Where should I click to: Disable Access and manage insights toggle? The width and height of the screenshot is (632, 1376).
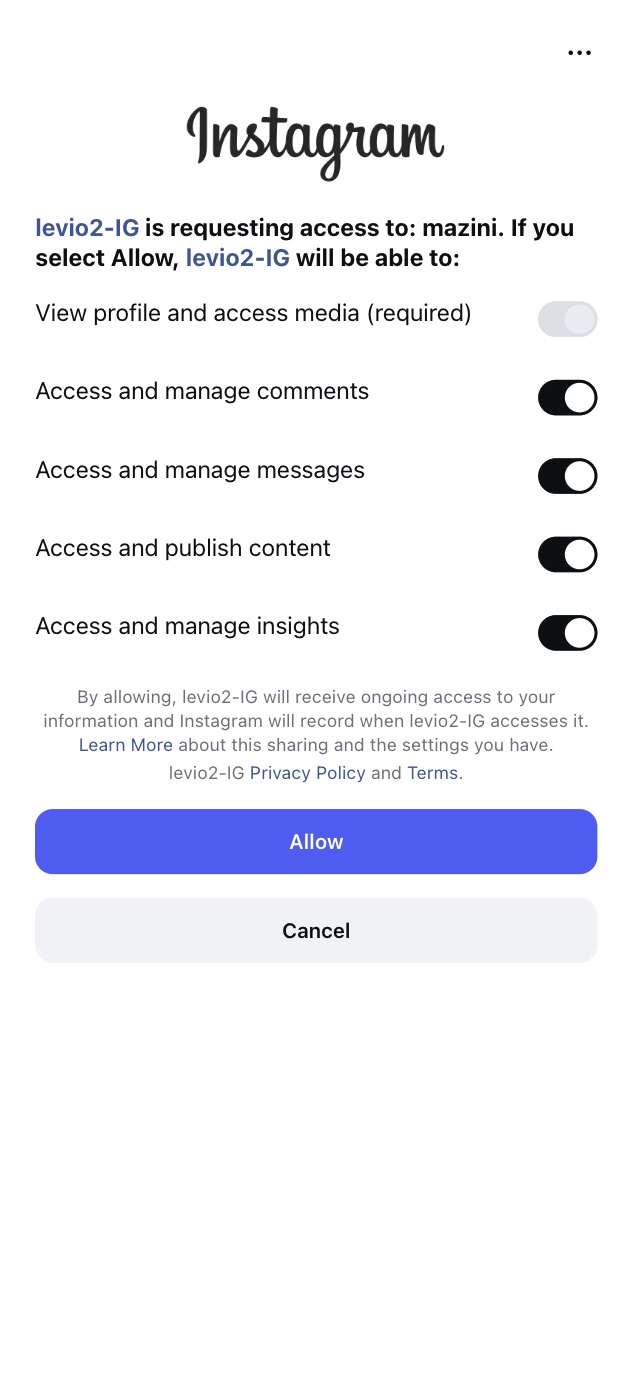[567, 632]
